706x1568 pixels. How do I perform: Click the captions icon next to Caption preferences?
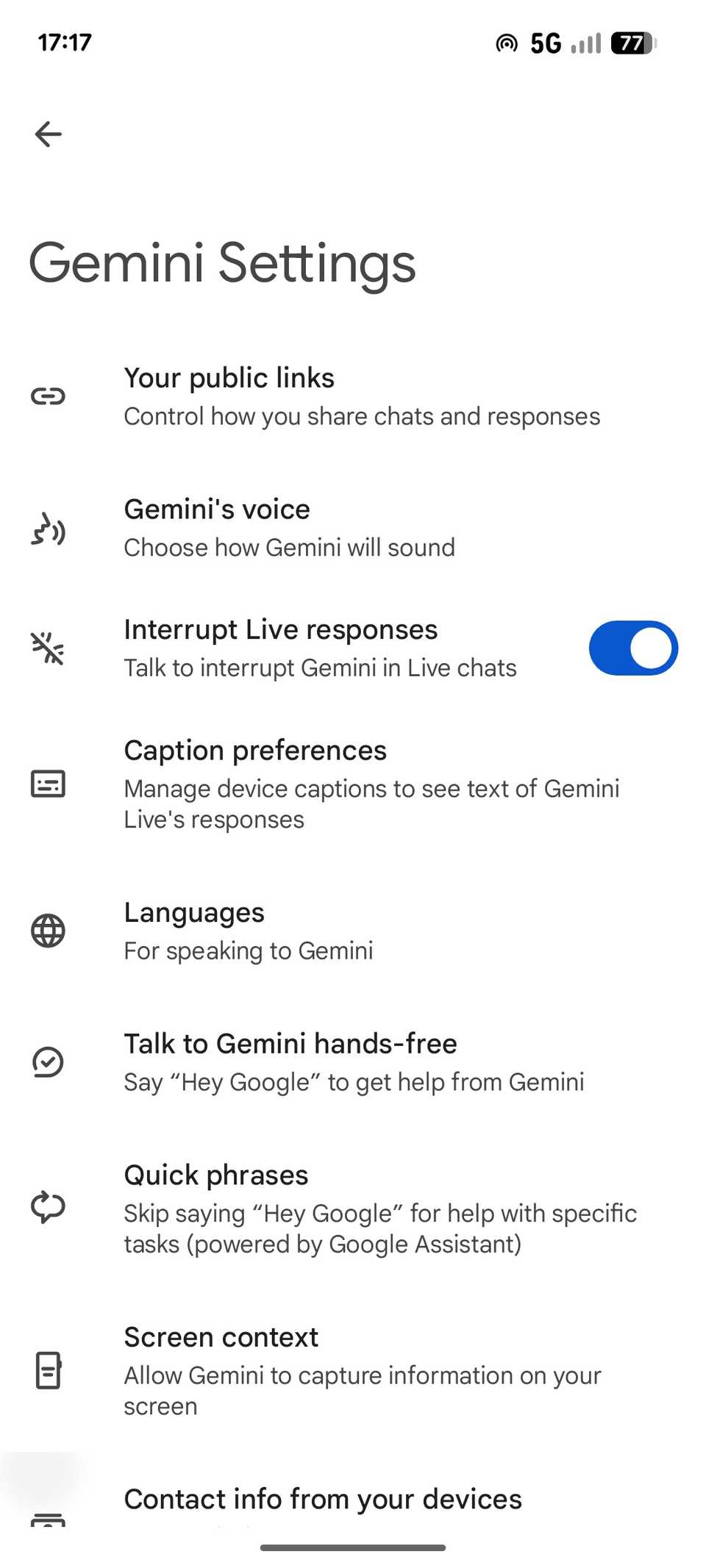coord(49,784)
